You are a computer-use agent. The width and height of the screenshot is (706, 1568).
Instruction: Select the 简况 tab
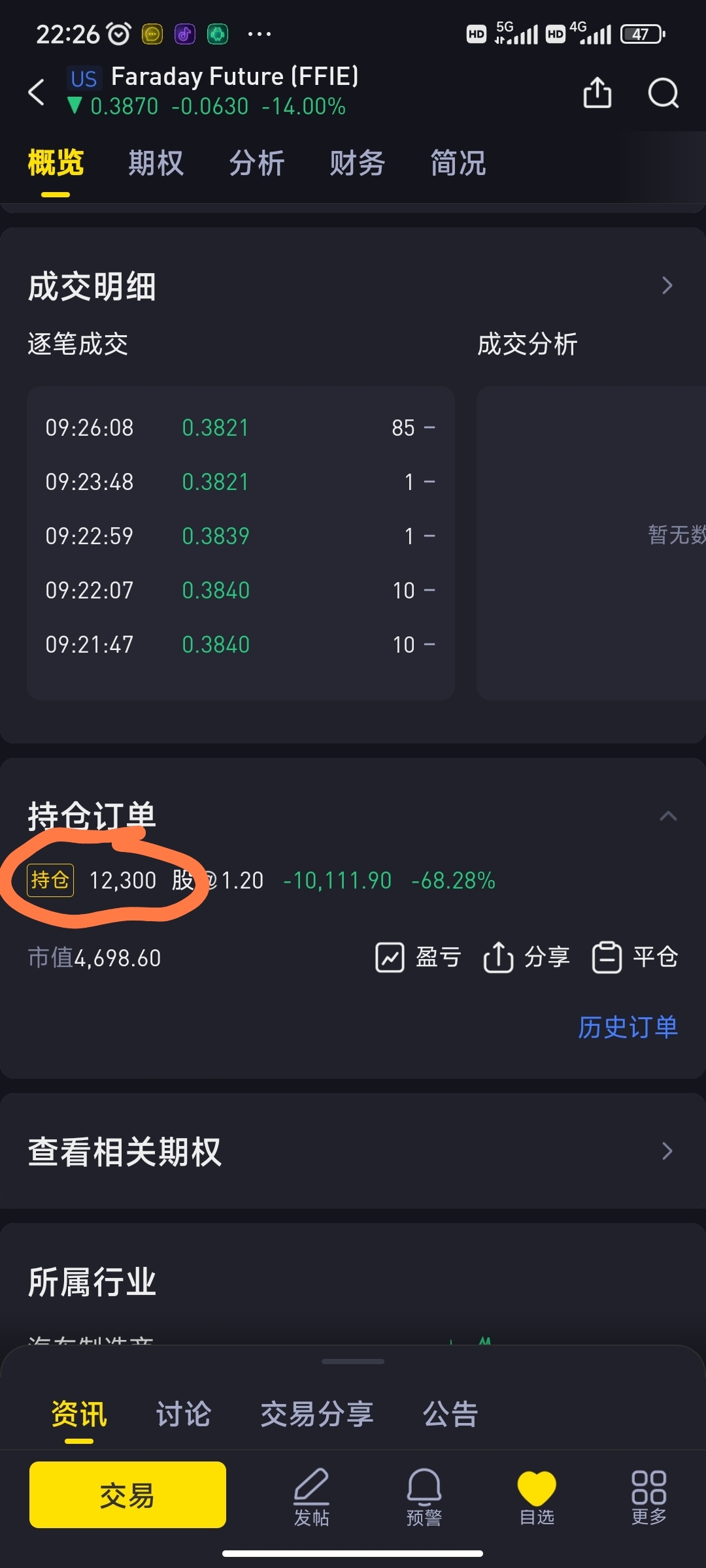pyautogui.click(x=458, y=163)
